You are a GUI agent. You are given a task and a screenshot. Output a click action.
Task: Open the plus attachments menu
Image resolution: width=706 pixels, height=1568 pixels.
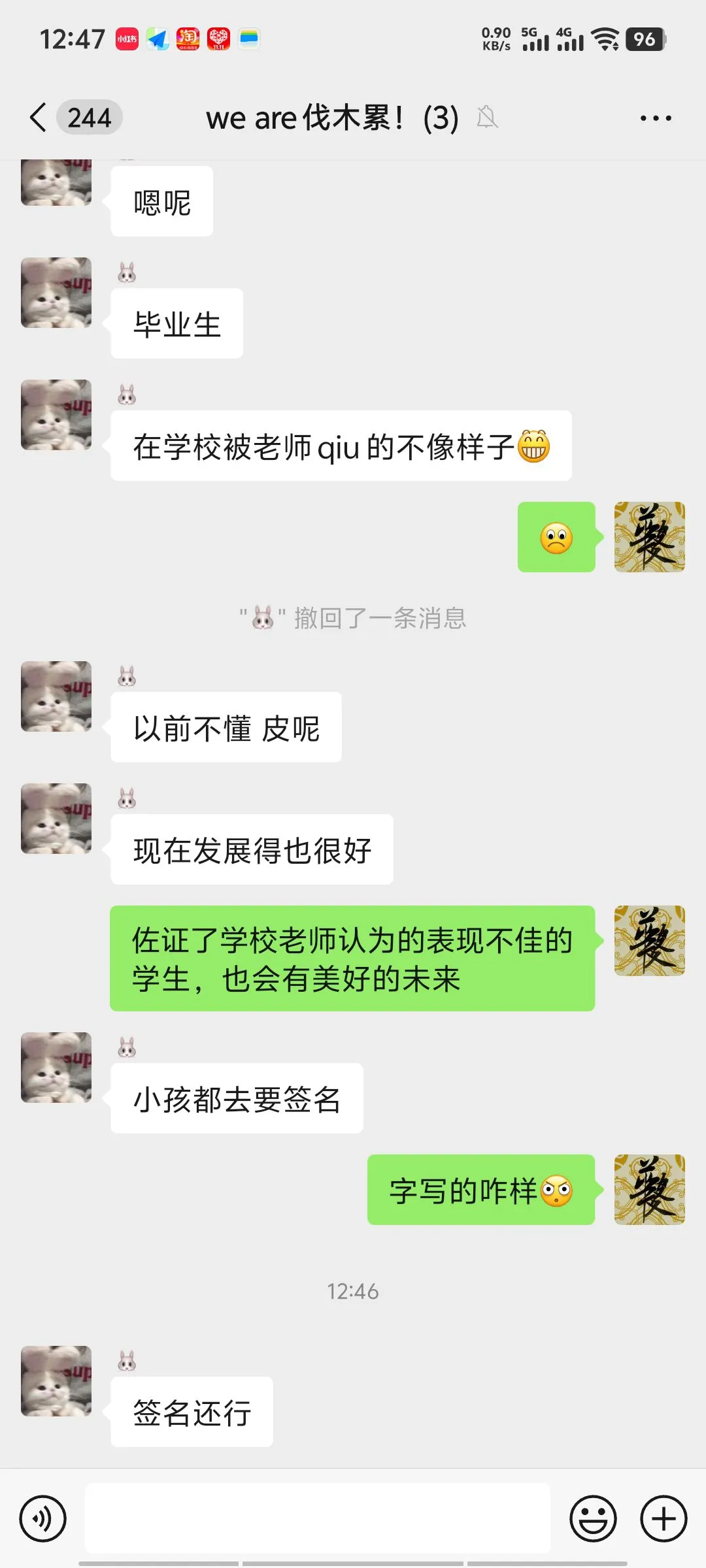click(663, 1519)
